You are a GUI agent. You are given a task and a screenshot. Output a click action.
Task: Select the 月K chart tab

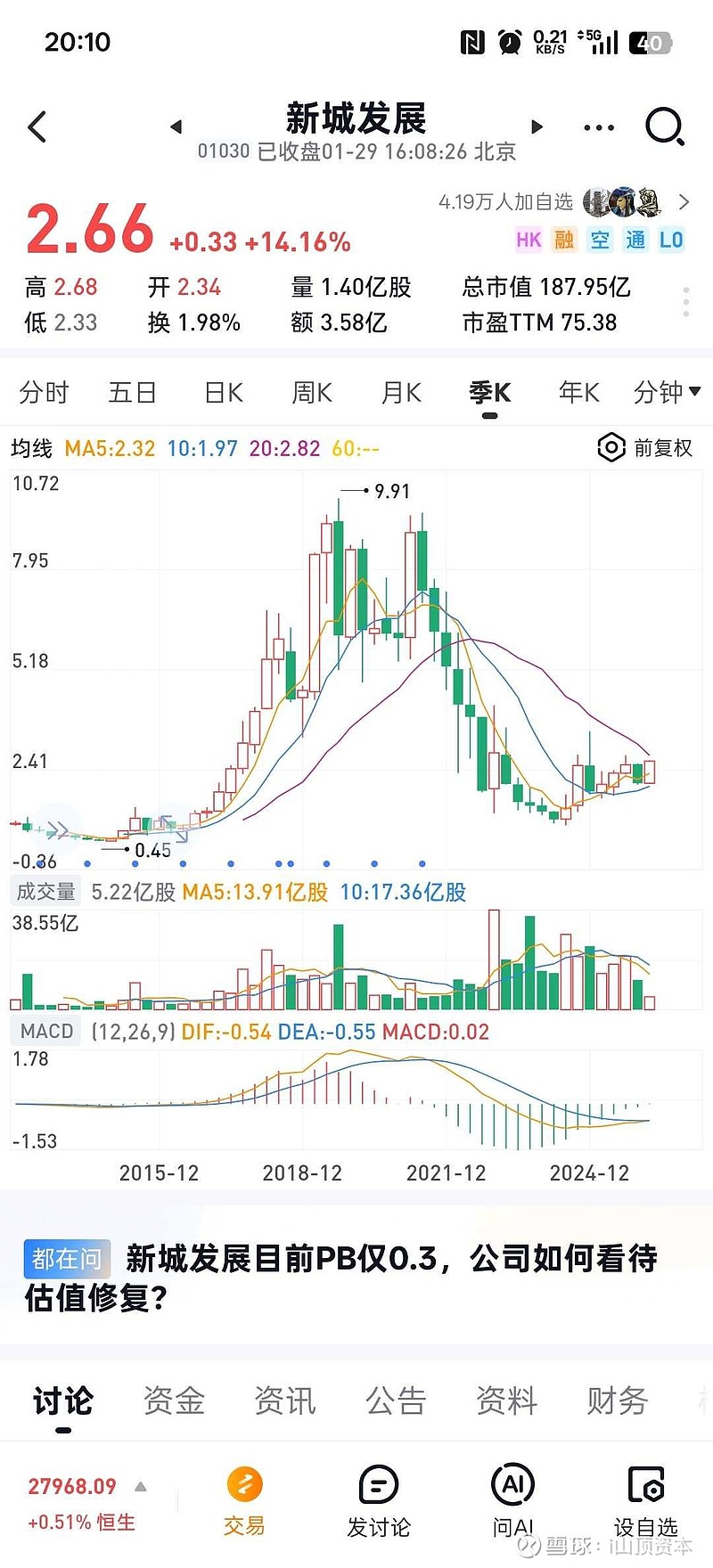click(401, 392)
